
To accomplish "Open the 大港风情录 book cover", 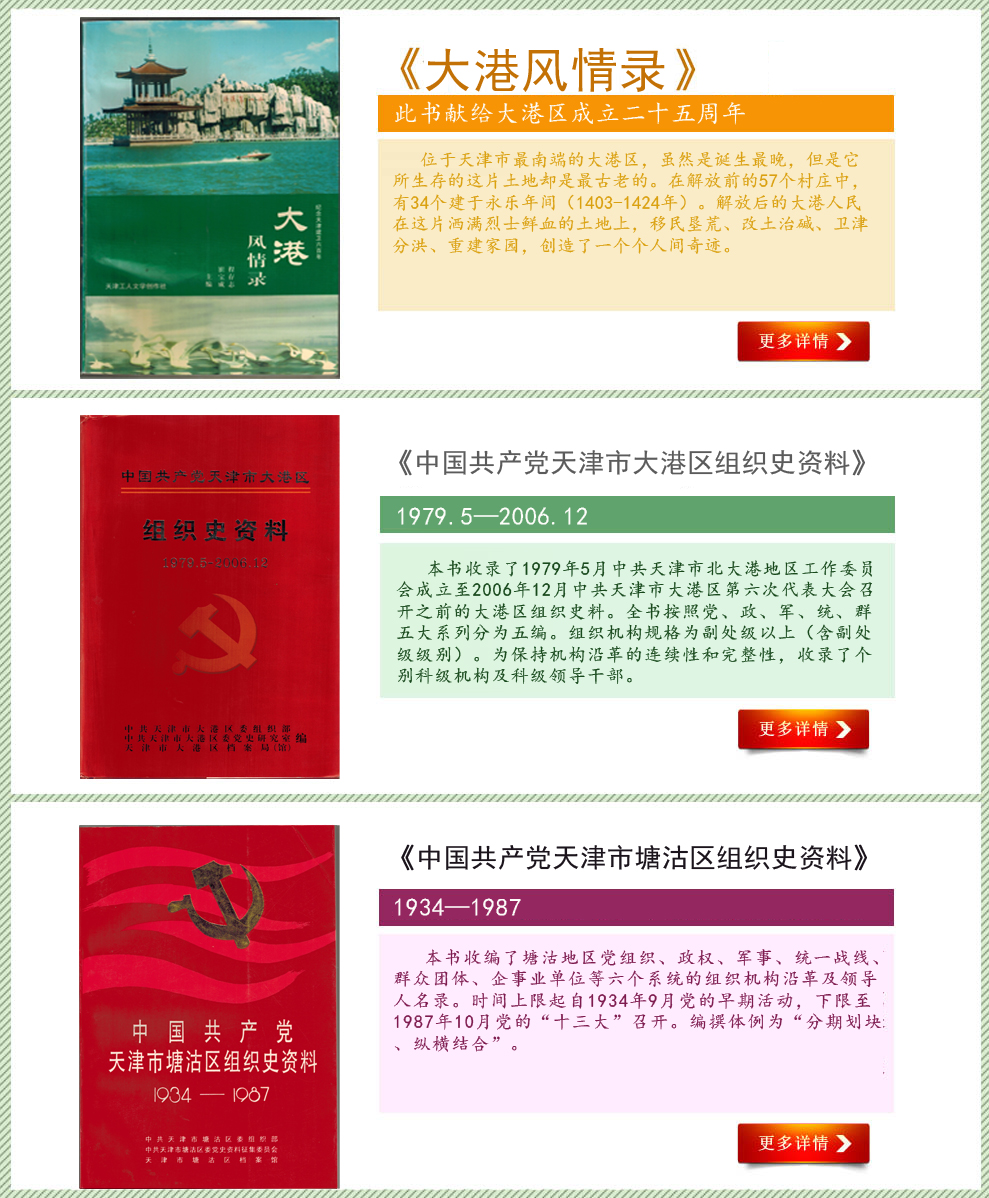I will coord(209,198).
